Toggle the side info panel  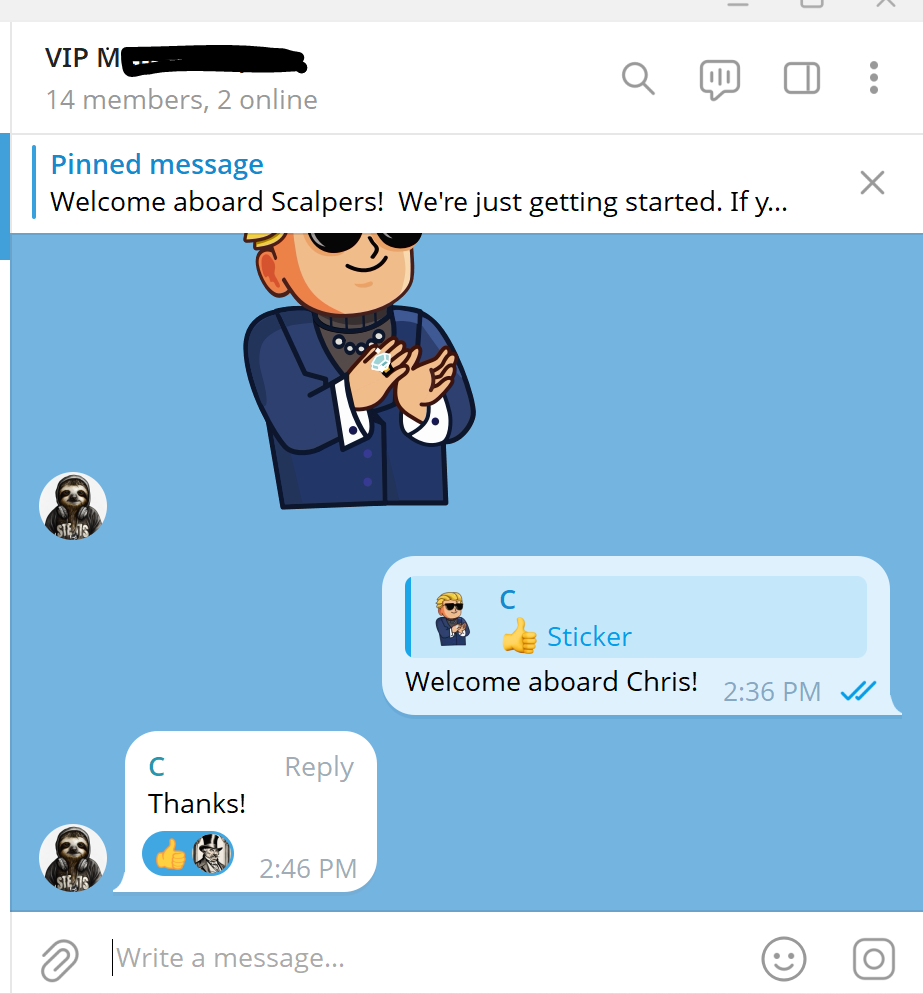point(802,78)
